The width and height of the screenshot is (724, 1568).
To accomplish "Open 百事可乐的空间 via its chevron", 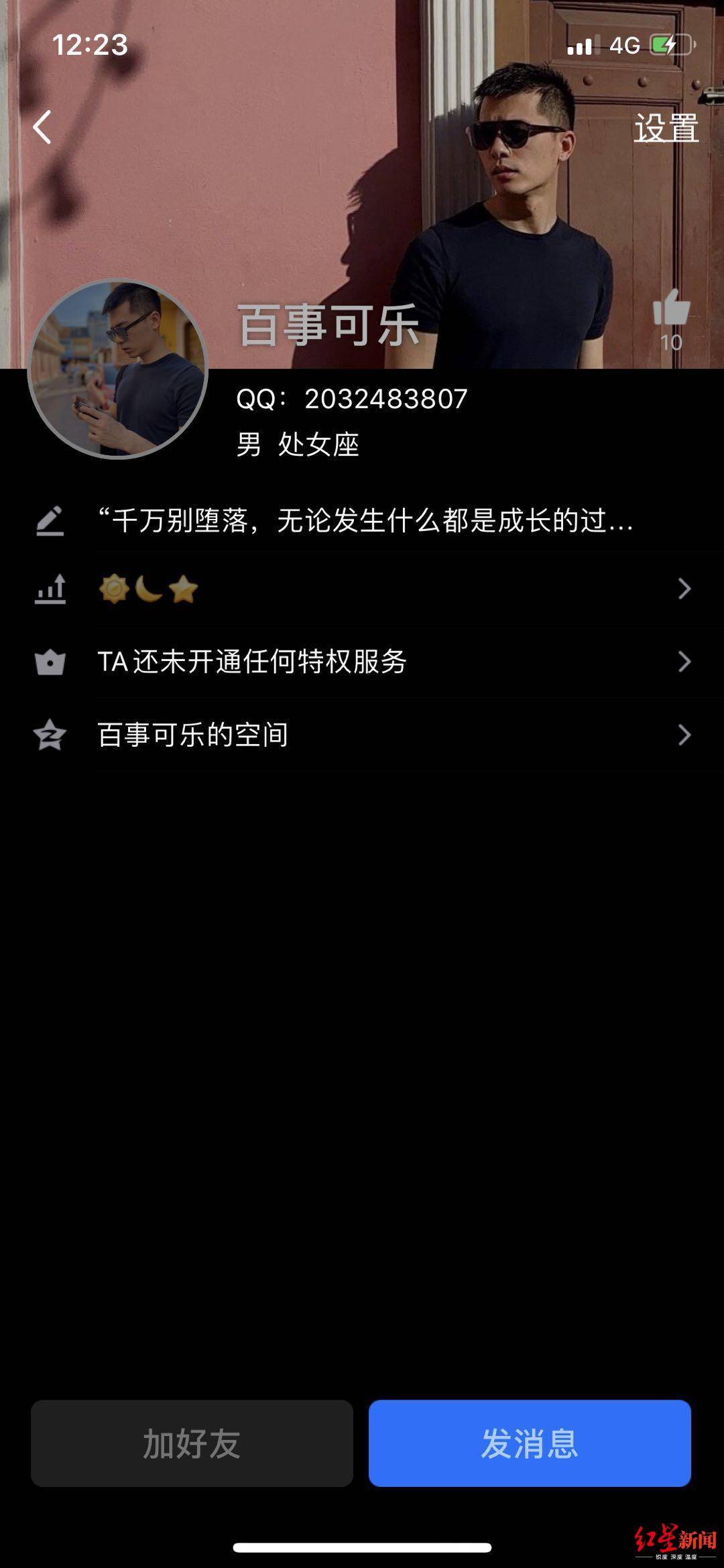I will (x=685, y=733).
